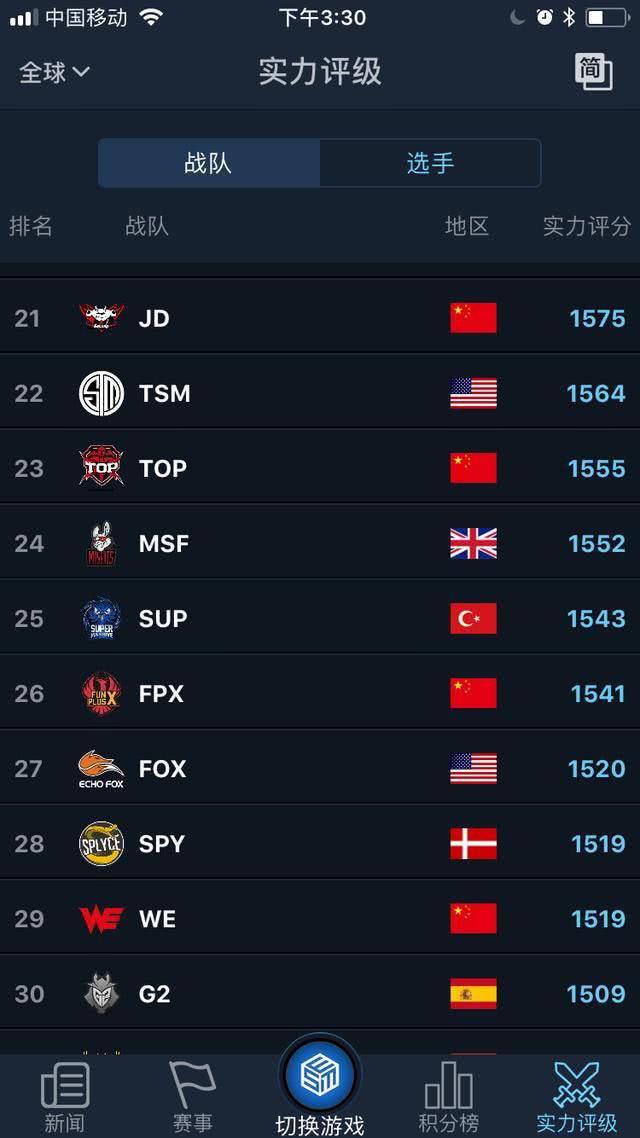Switch to the 战队 teams tab
Viewport: 640px width, 1138px height.
point(209,163)
